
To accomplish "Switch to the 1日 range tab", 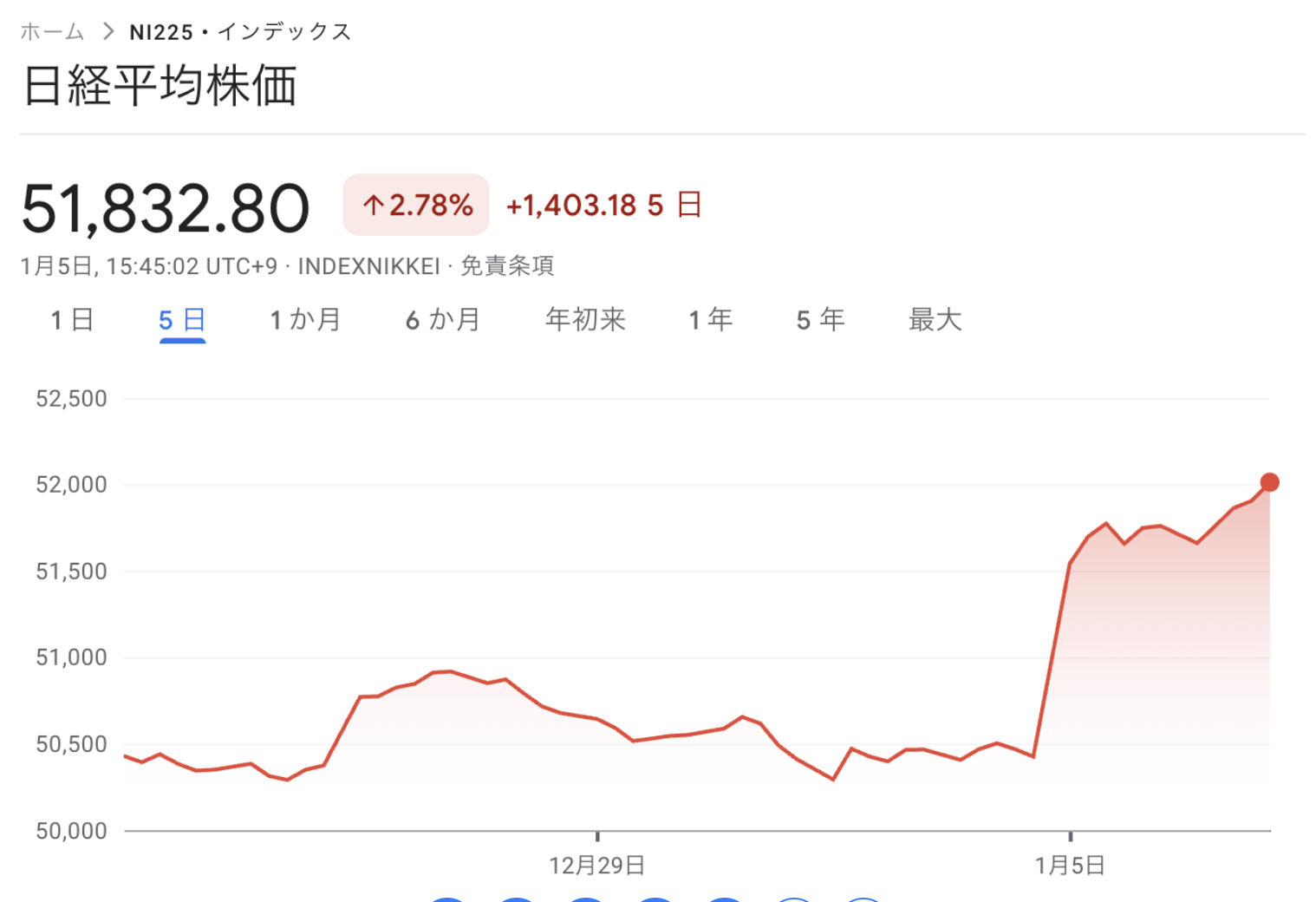I will click(72, 320).
